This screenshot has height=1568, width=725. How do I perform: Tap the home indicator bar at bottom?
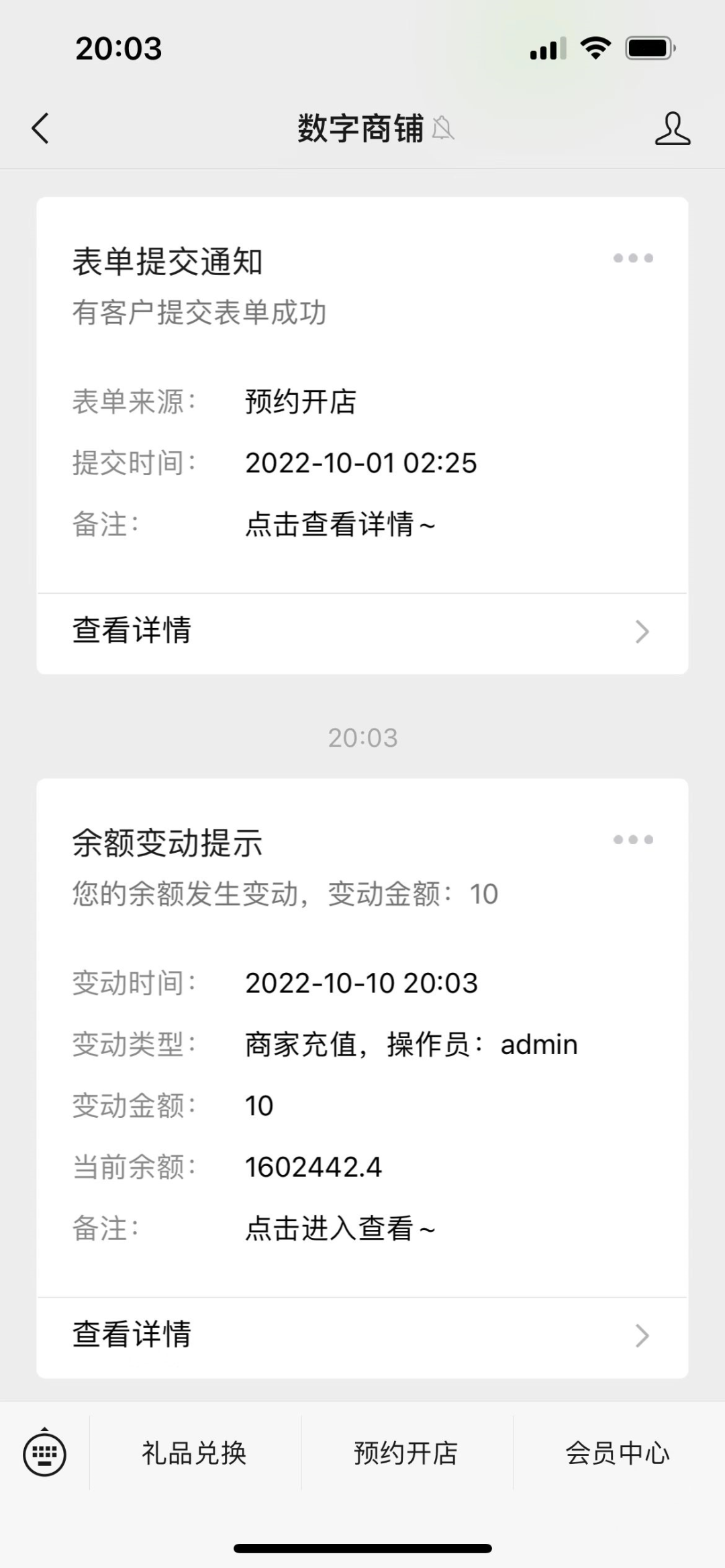(x=362, y=1547)
